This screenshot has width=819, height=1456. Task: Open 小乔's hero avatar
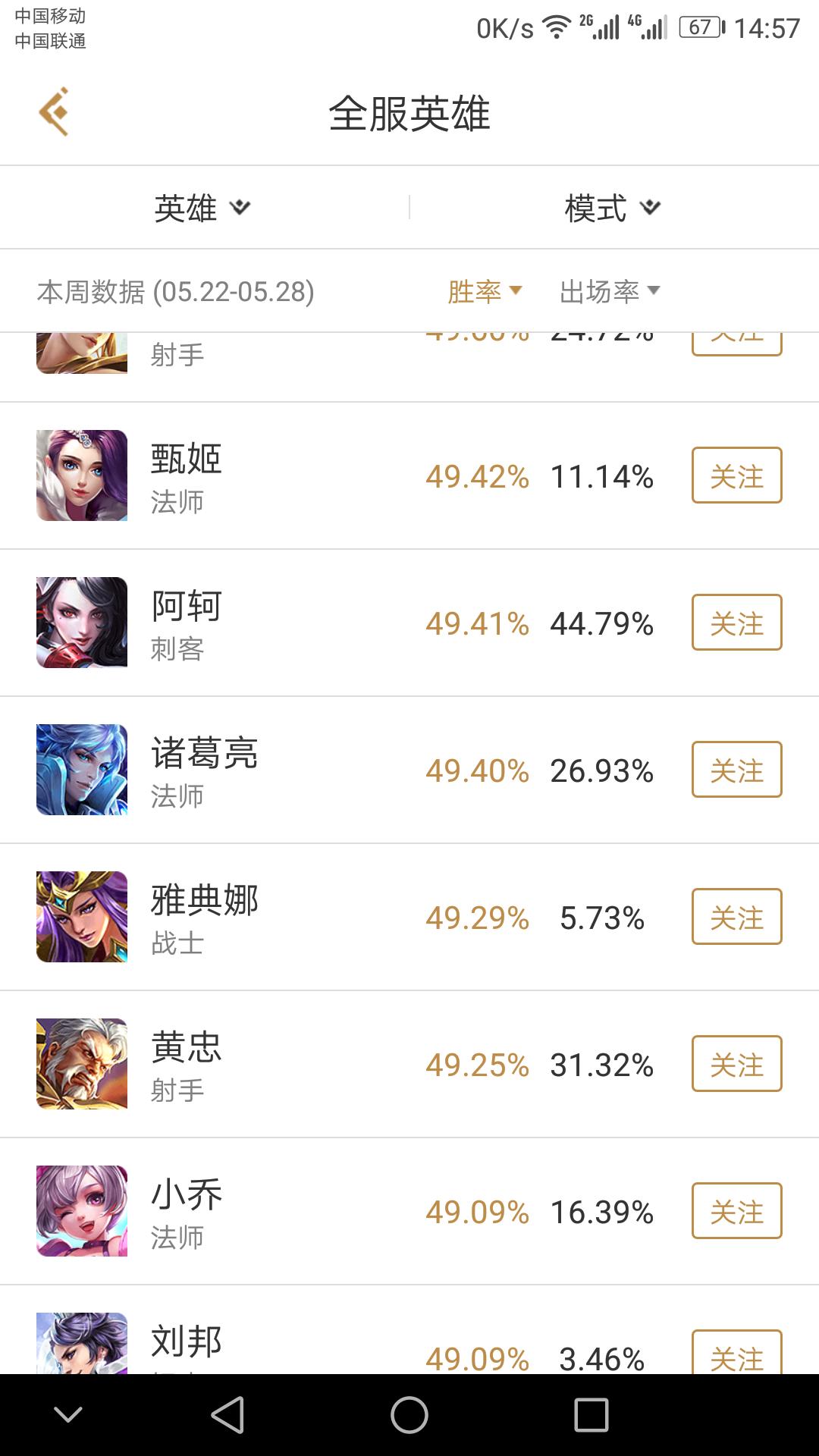(82, 1211)
